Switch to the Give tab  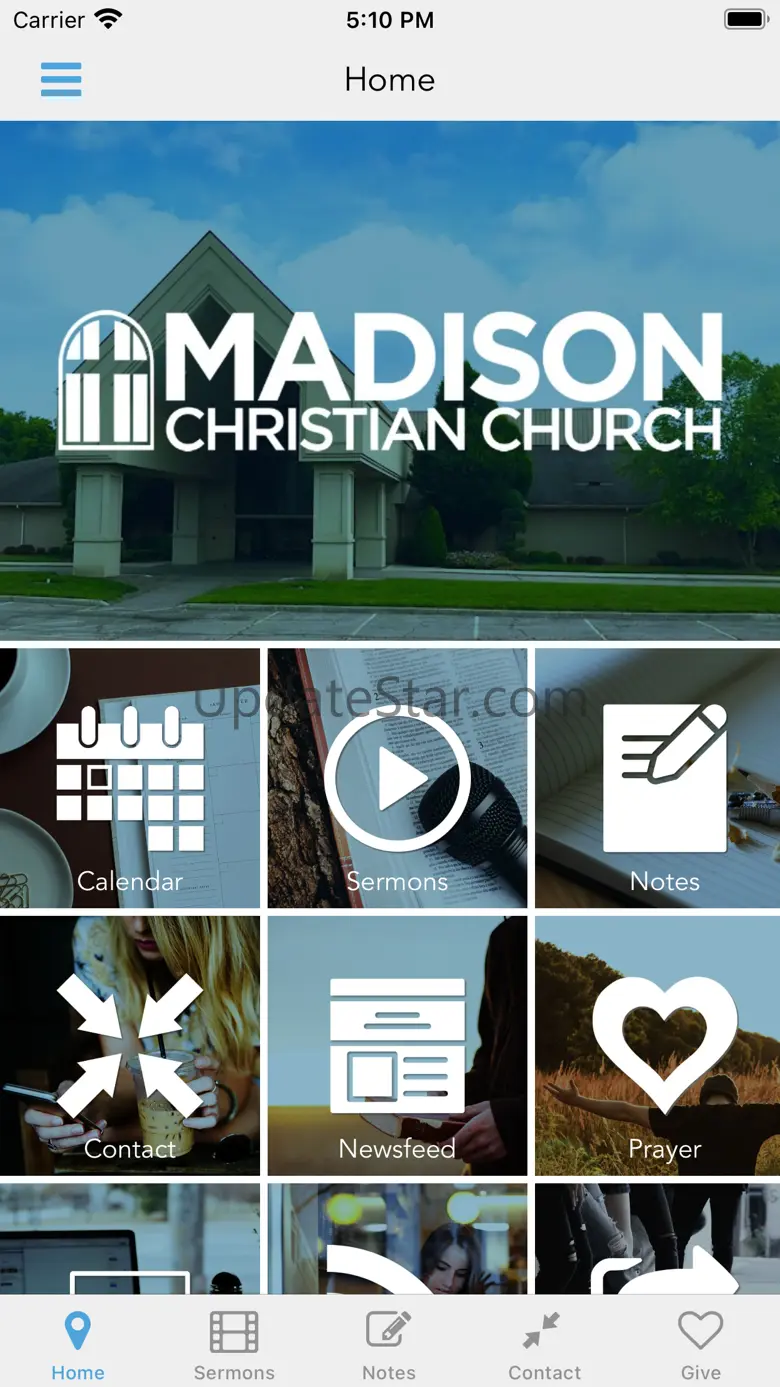(701, 1345)
